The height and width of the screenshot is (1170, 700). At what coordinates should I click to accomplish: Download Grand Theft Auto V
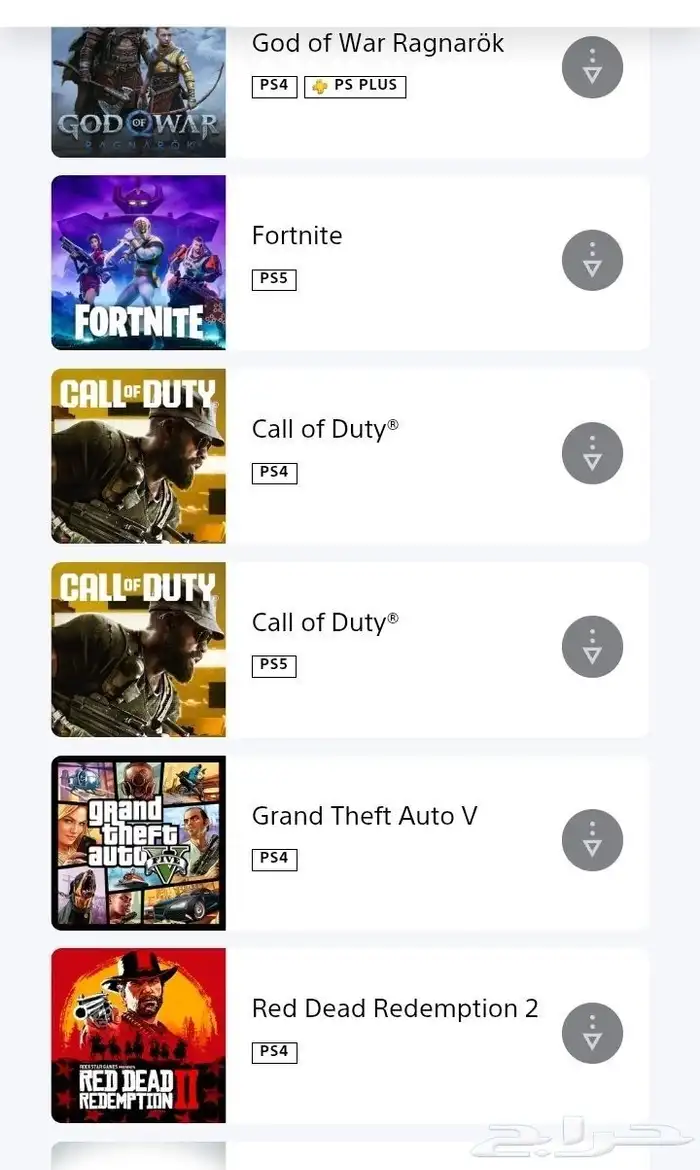tap(592, 840)
